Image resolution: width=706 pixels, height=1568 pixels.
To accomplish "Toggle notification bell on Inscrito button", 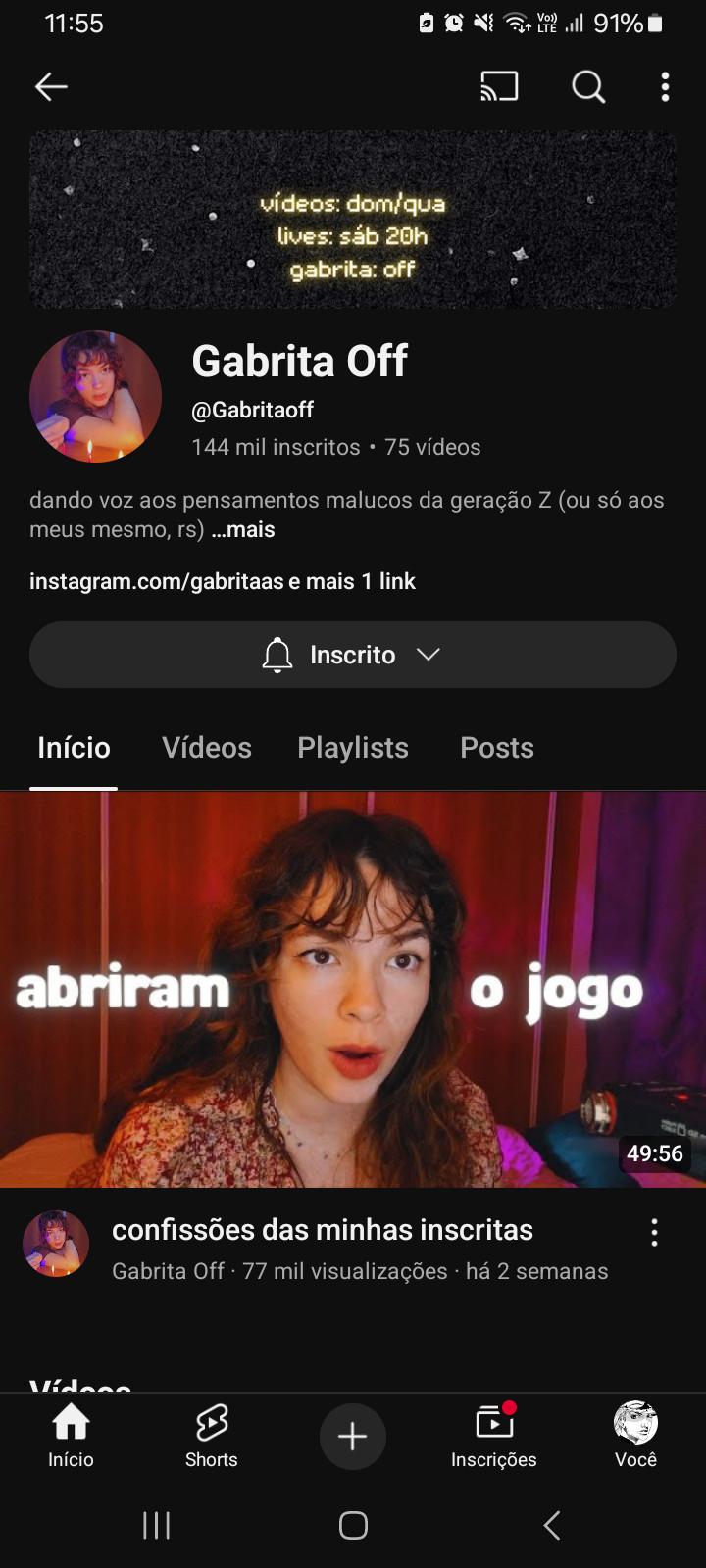I will click(x=277, y=655).
